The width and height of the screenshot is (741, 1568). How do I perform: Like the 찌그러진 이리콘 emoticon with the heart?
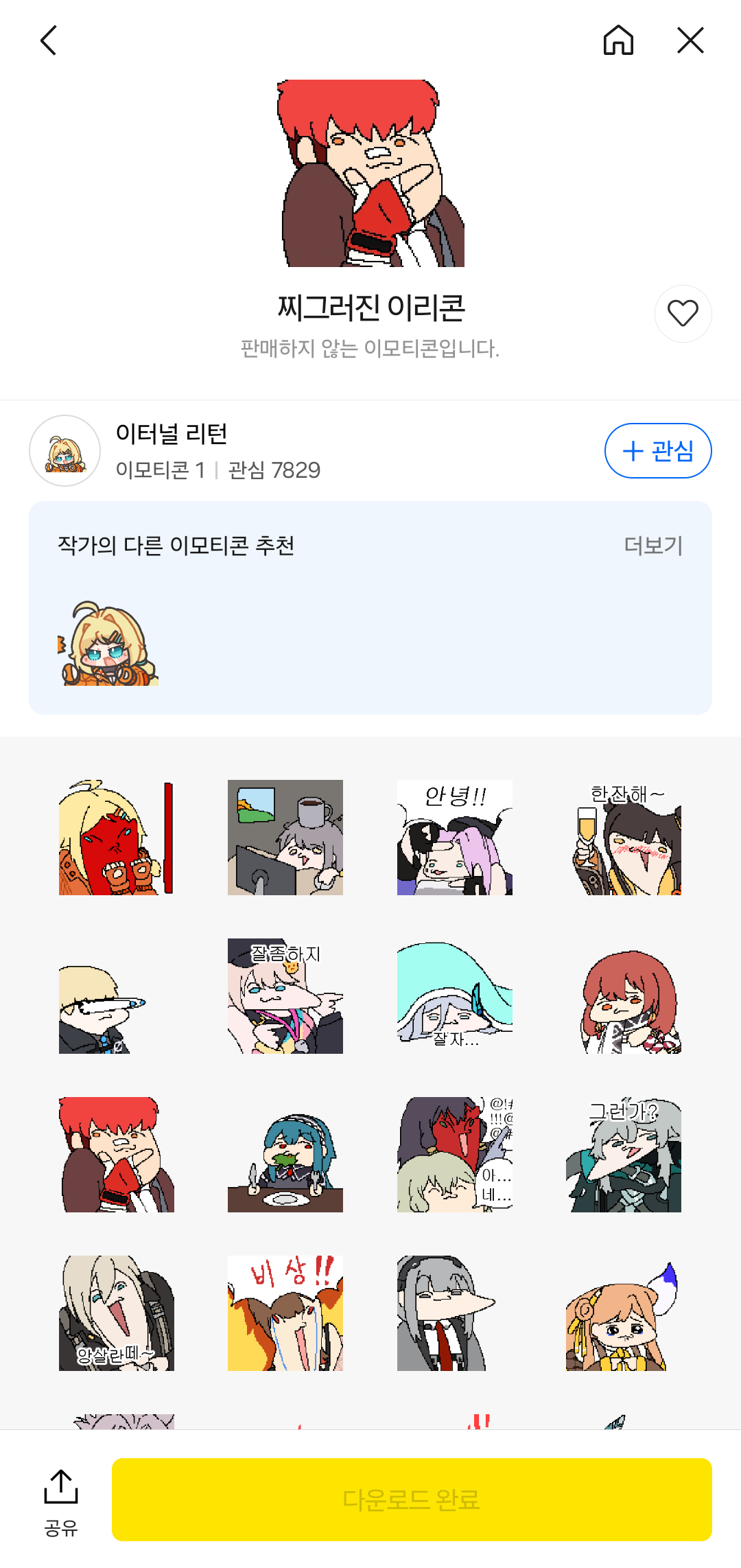pos(683,314)
